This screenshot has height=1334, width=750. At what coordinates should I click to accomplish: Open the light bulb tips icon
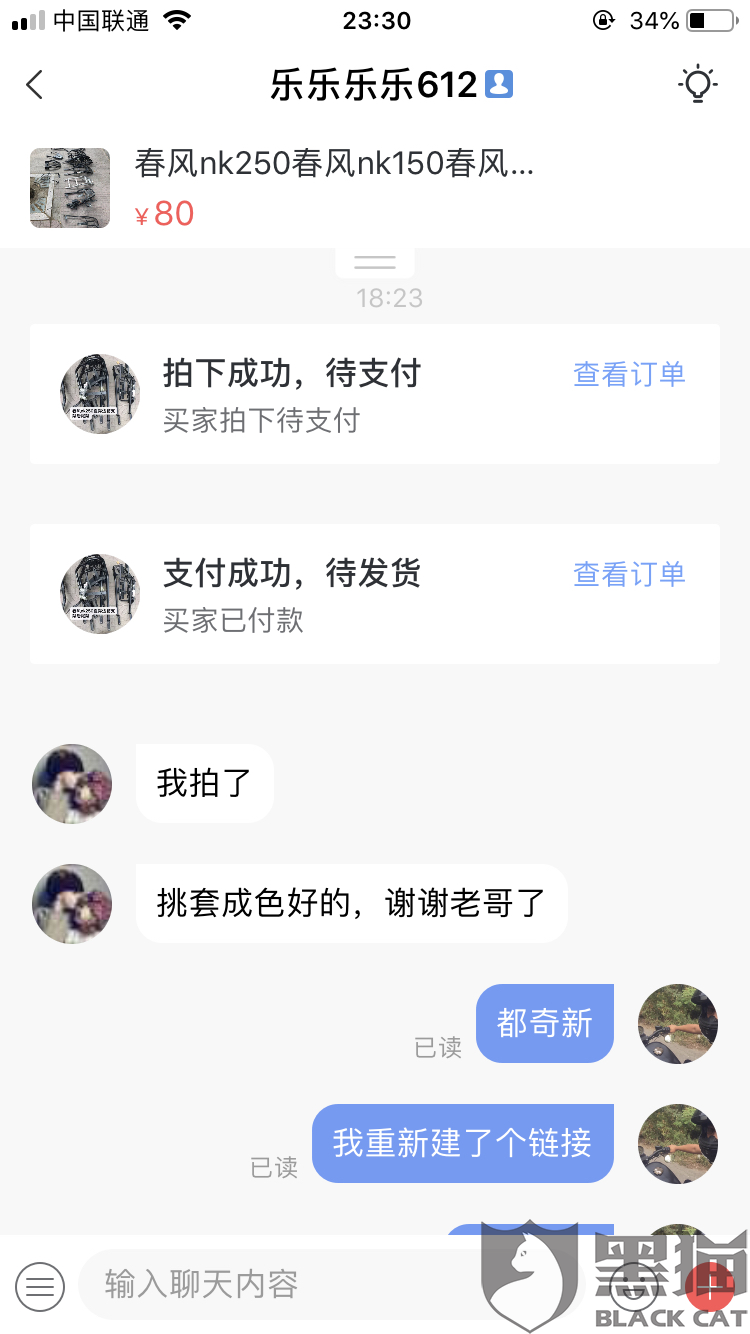(697, 85)
